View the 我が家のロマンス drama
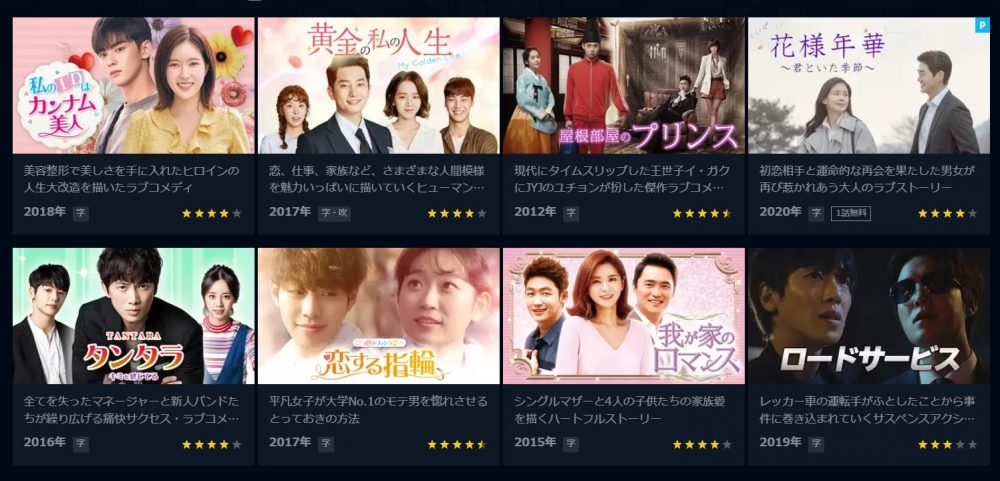This screenshot has width=1000, height=481. click(622, 316)
